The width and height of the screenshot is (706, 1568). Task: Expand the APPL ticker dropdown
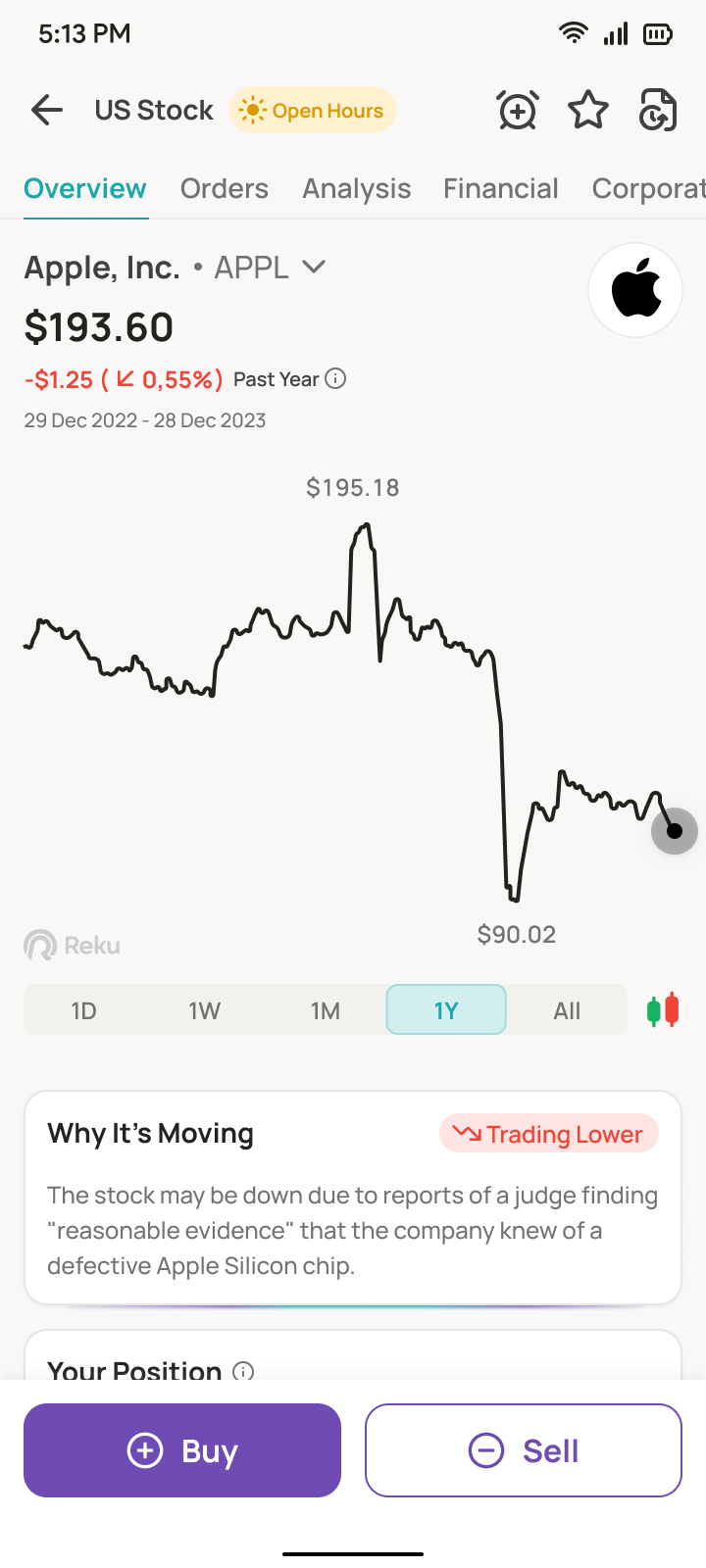point(314,267)
